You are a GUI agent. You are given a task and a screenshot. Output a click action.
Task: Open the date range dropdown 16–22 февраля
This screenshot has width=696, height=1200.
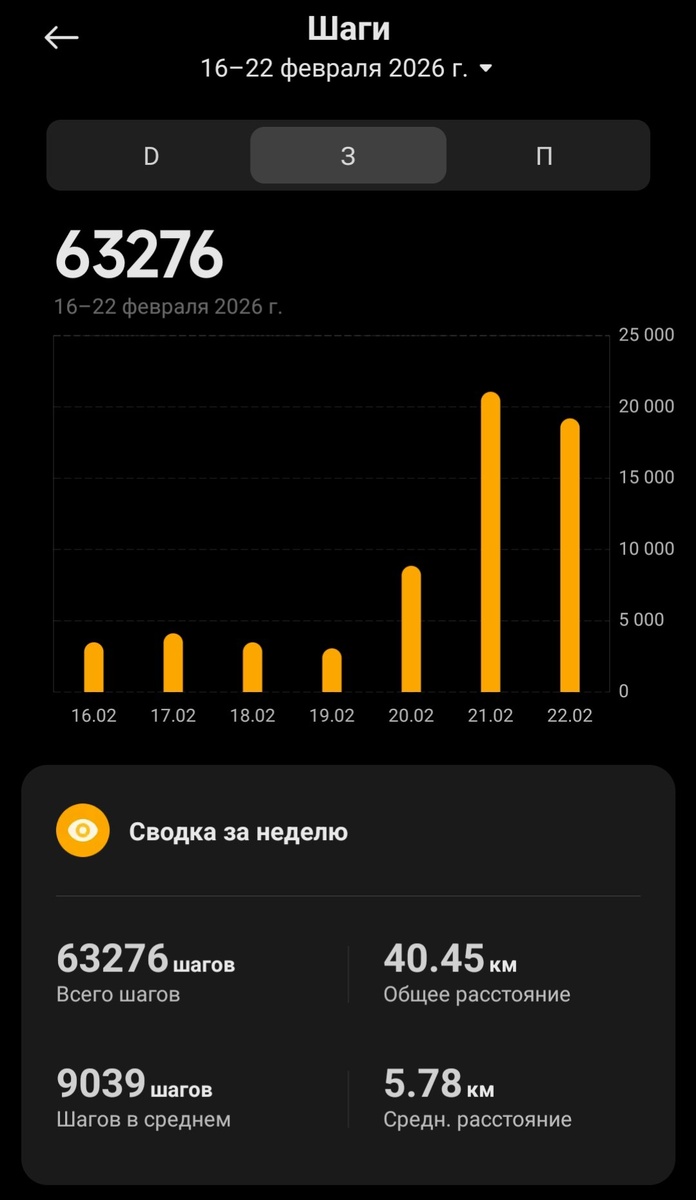click(346, 69)
